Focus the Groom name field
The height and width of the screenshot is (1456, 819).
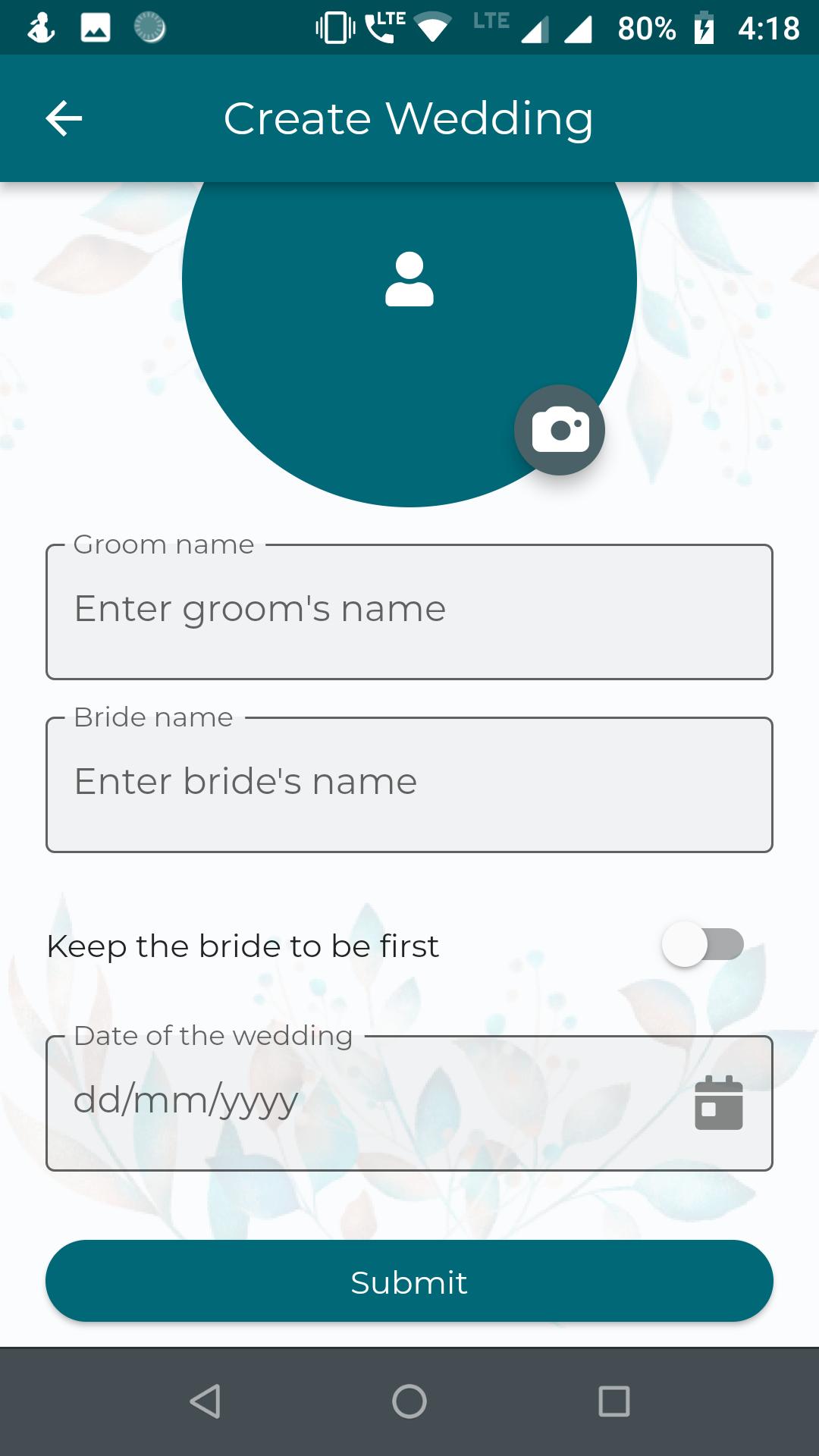409,611
